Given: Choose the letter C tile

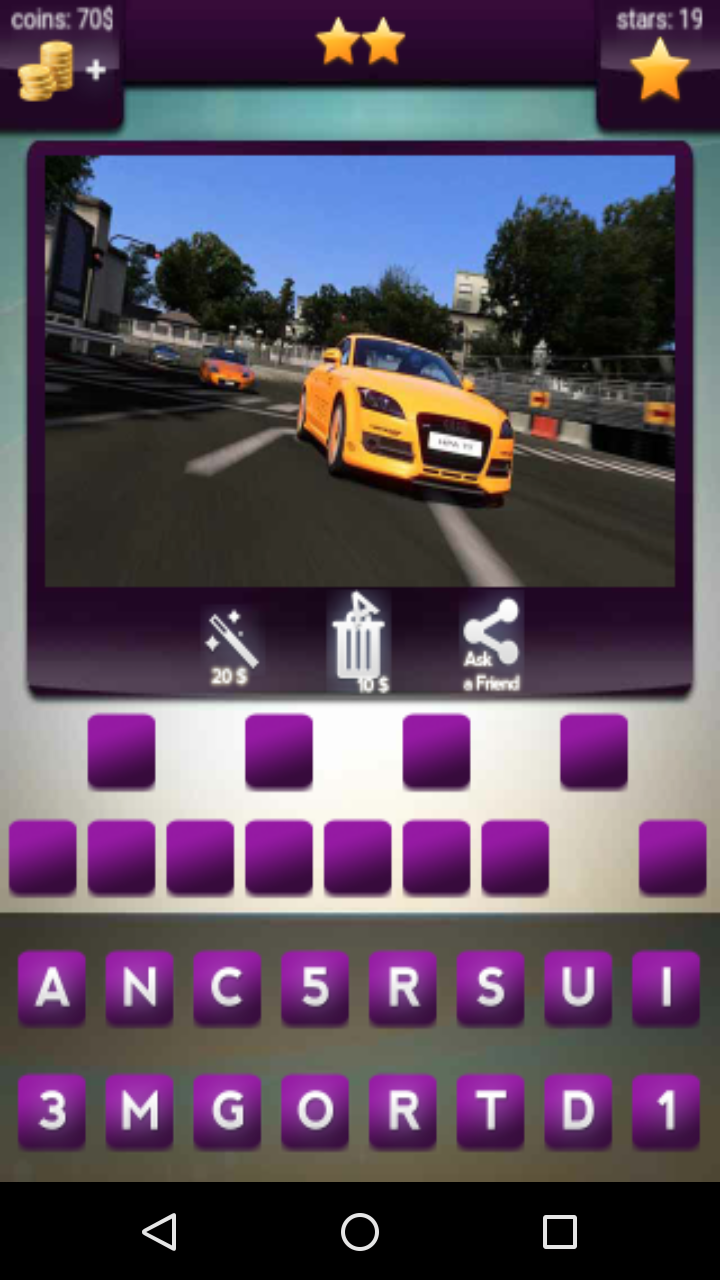Looking at the screenshot, I should 227,988.
